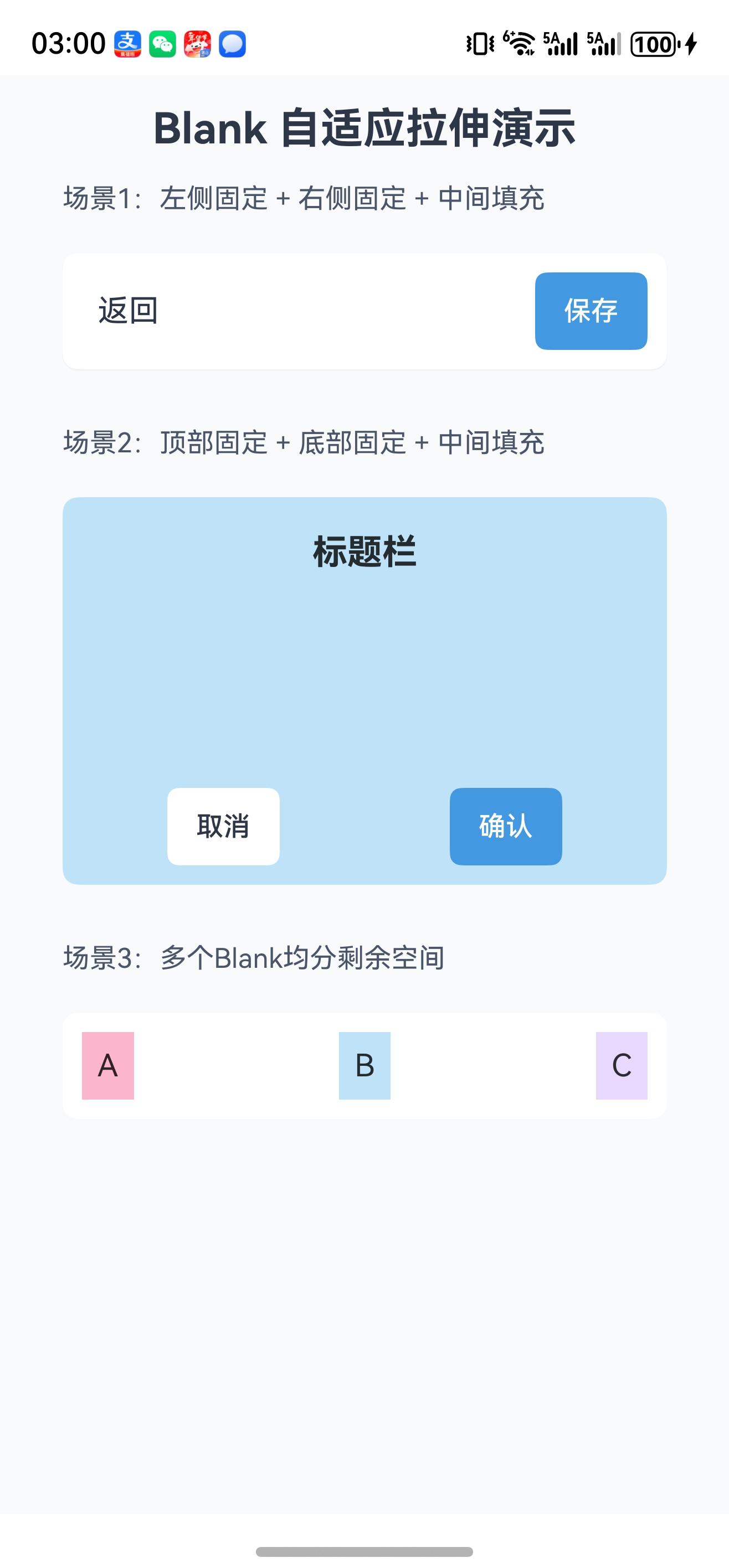This screenshot has height=1568, width=729.
Task: Tap the Wi-Fi 6+ status icon
Action: [x=521, y=44]
